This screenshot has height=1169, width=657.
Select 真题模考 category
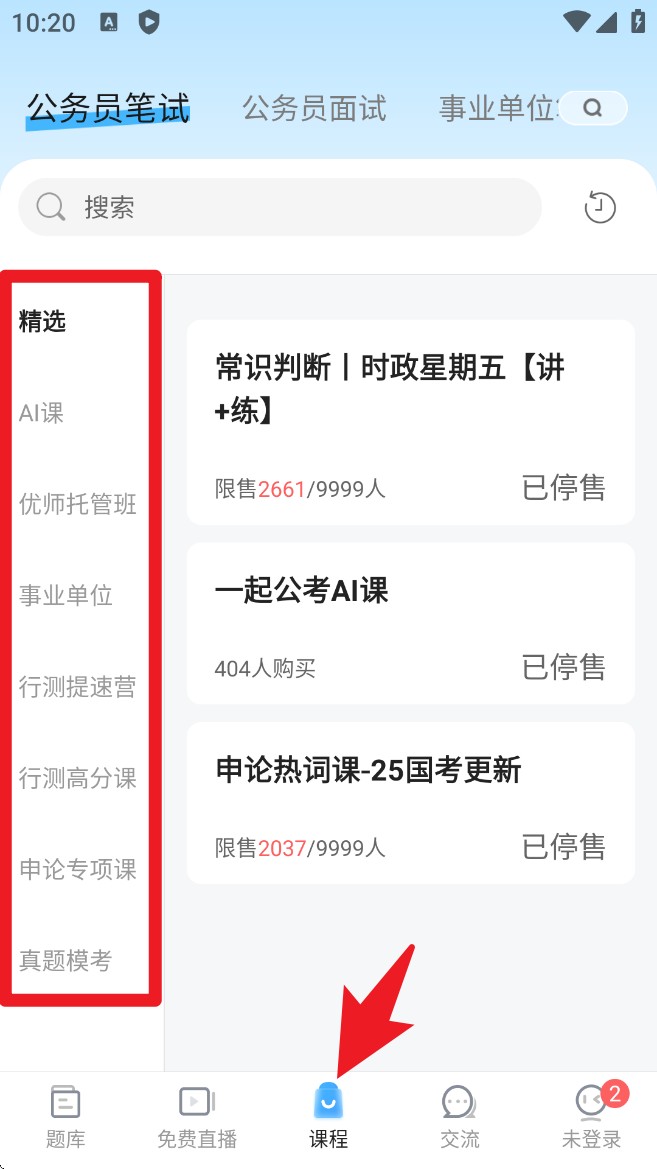(x=66, y=961)
